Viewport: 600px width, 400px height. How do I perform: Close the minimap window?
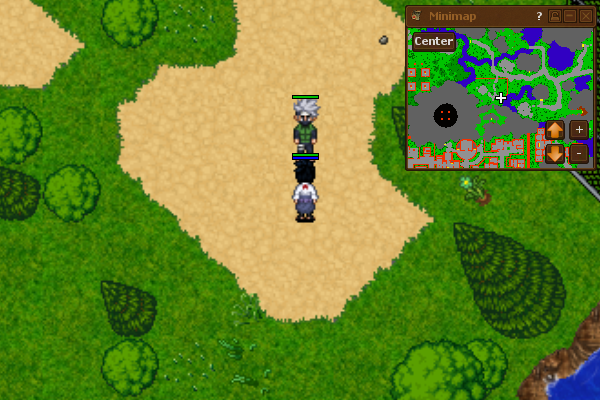586,16
